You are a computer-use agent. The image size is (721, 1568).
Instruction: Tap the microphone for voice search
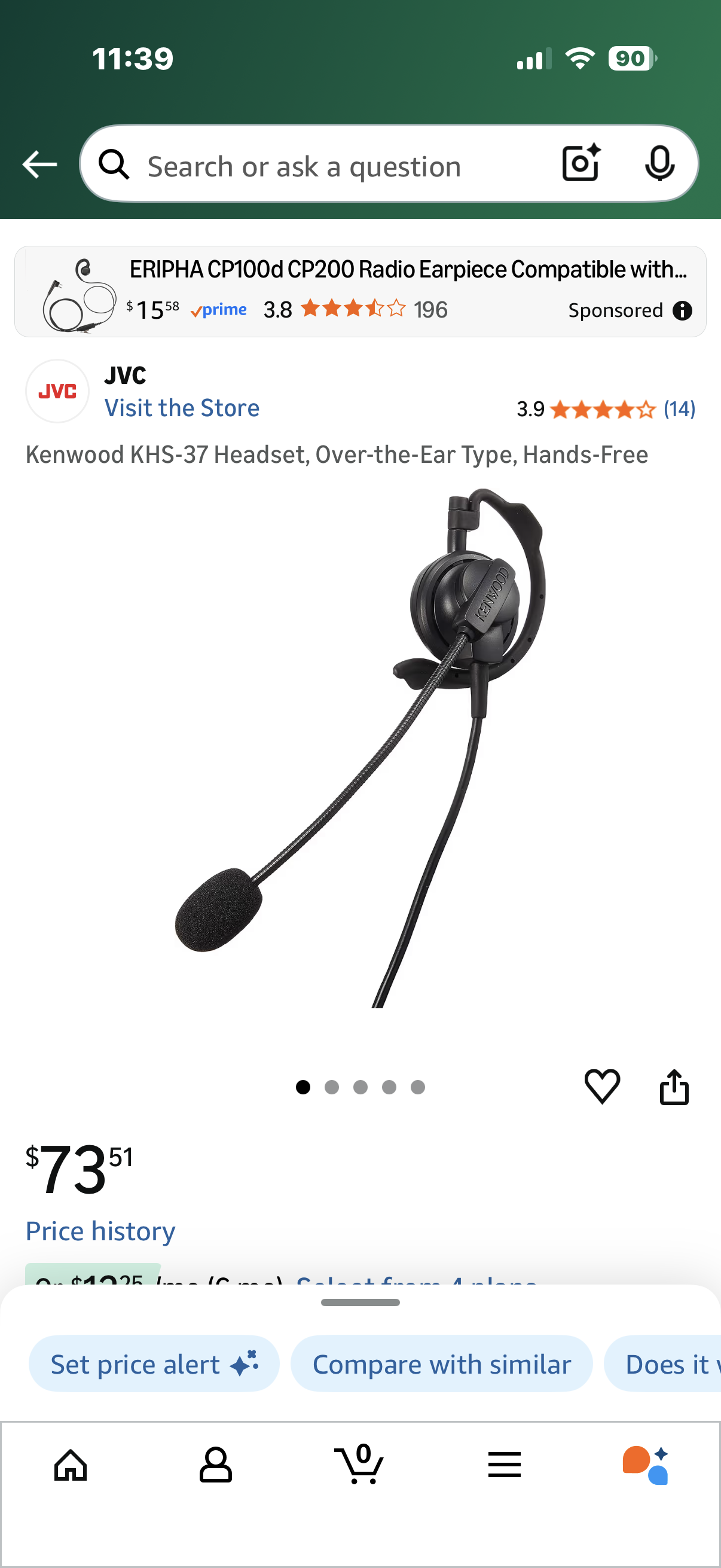(660, 163)
